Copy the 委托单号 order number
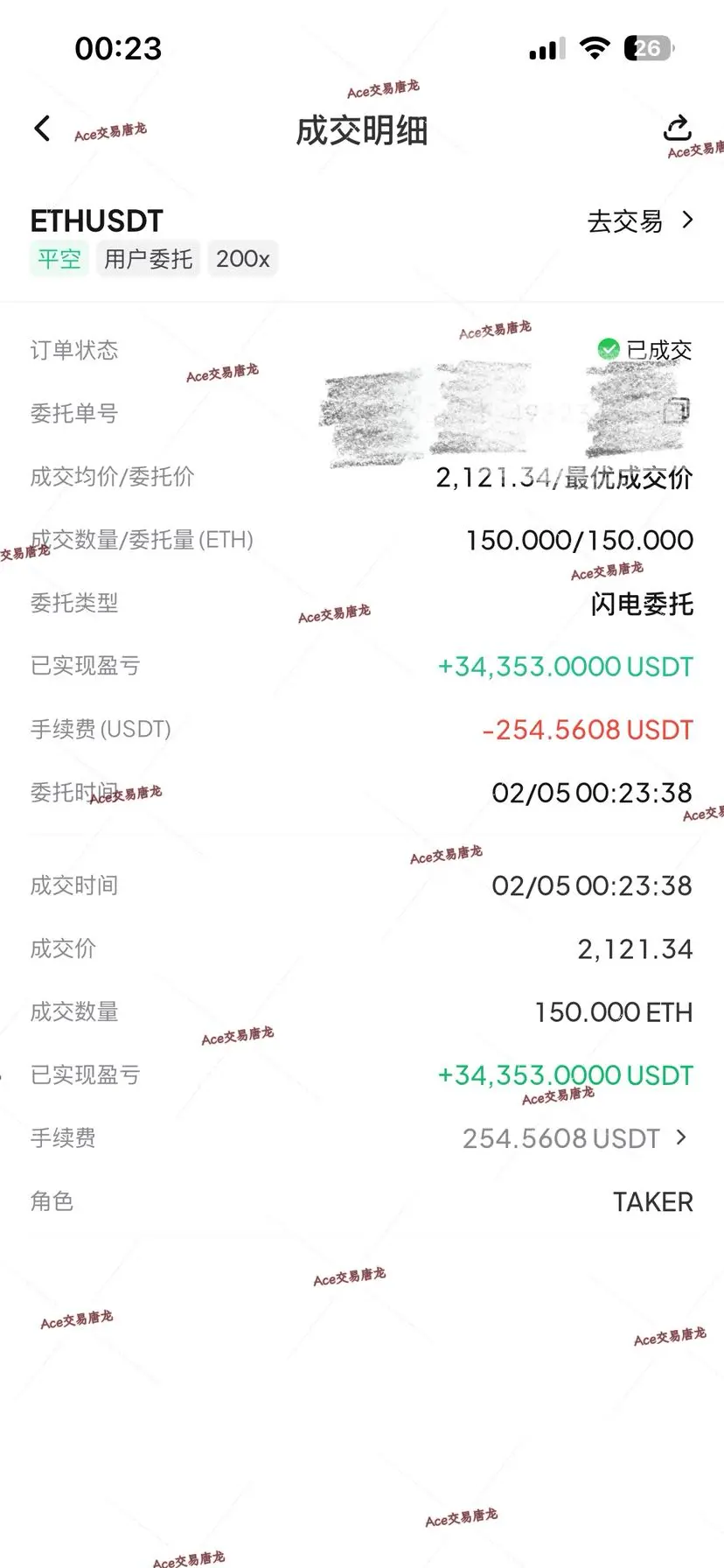Viewport: 724px width, 1568px height. pos(677,411)
